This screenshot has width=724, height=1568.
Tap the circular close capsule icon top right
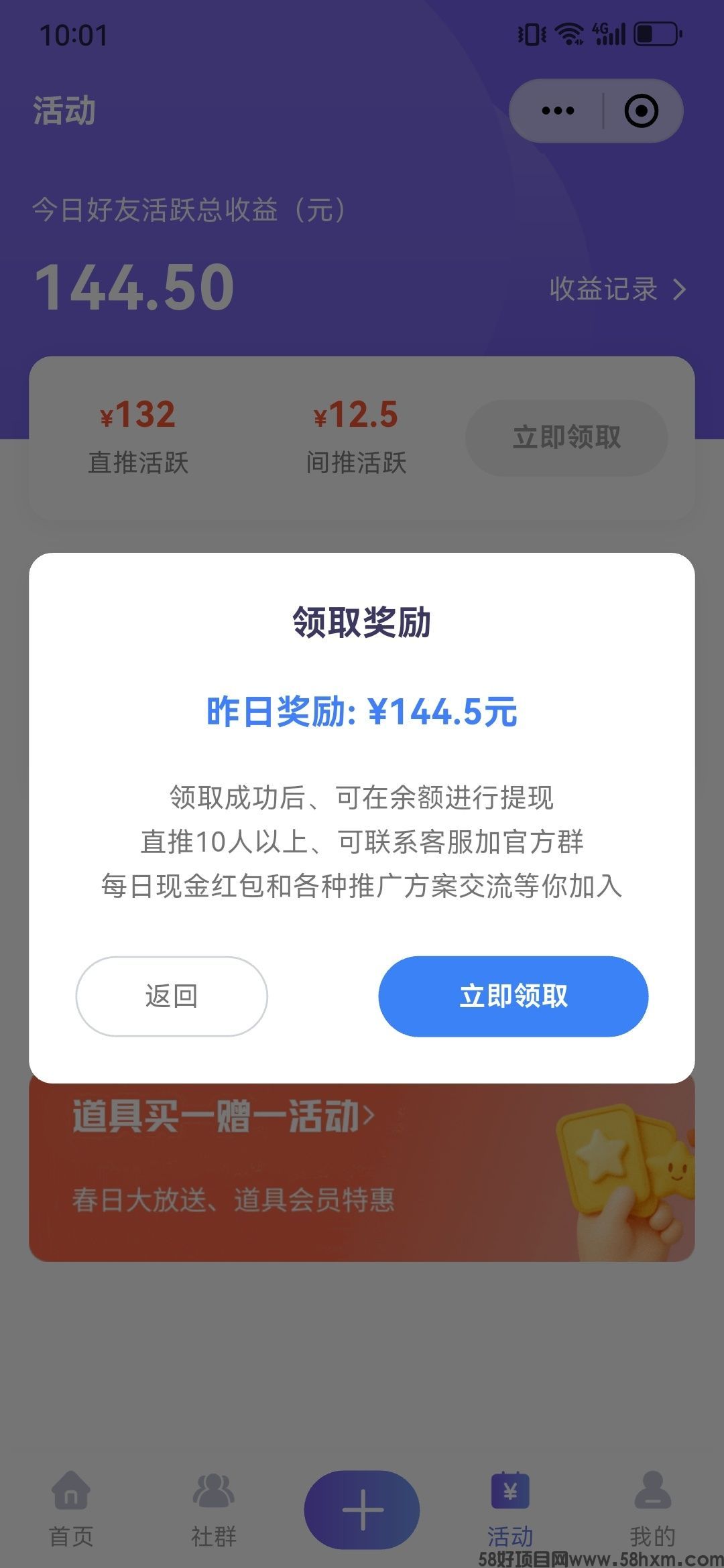click(642, 109)
